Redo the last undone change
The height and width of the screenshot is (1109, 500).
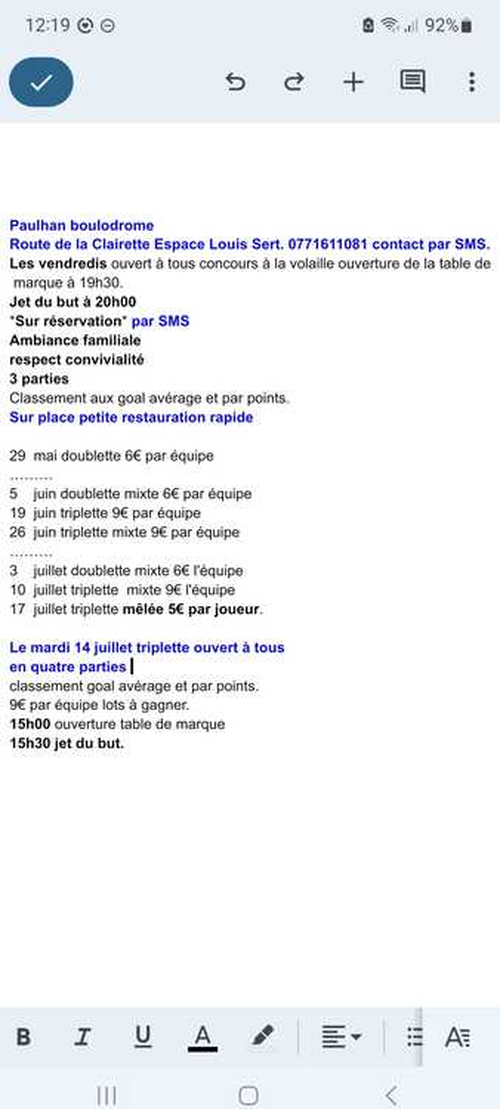[293, 82]
